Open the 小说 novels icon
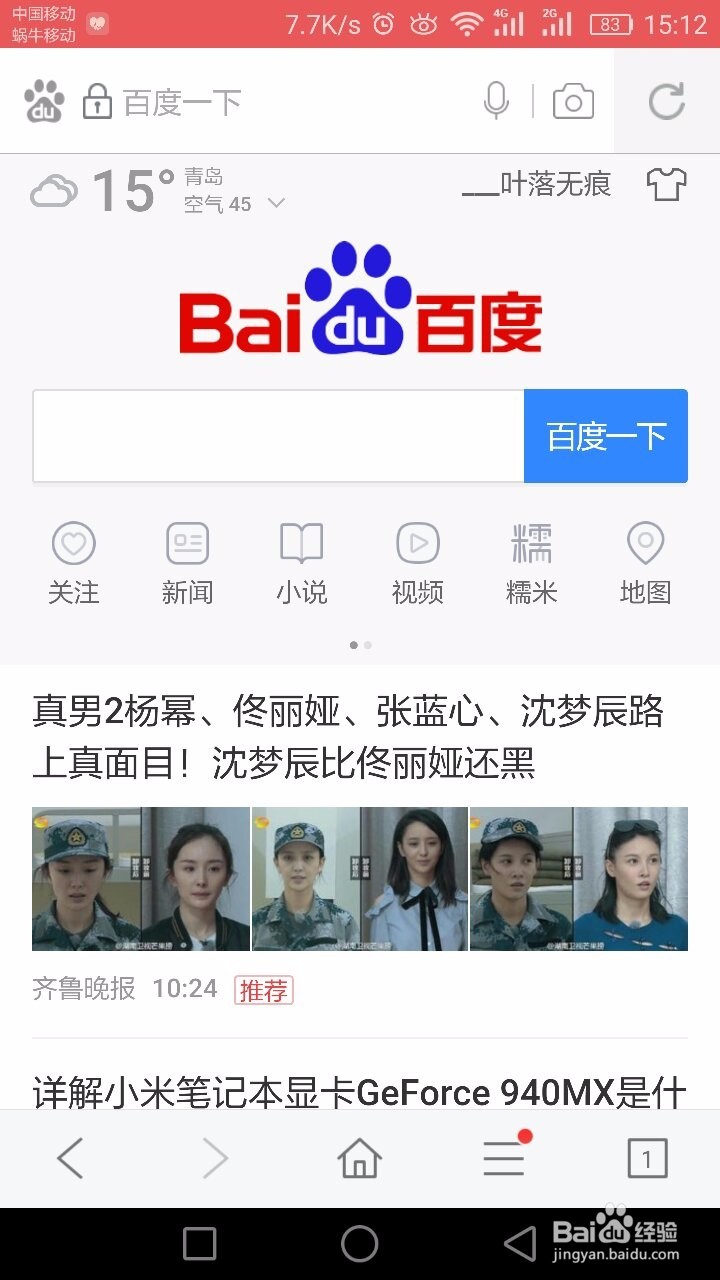This screenshot has width=720, height=1280. (x=302, y=560)
